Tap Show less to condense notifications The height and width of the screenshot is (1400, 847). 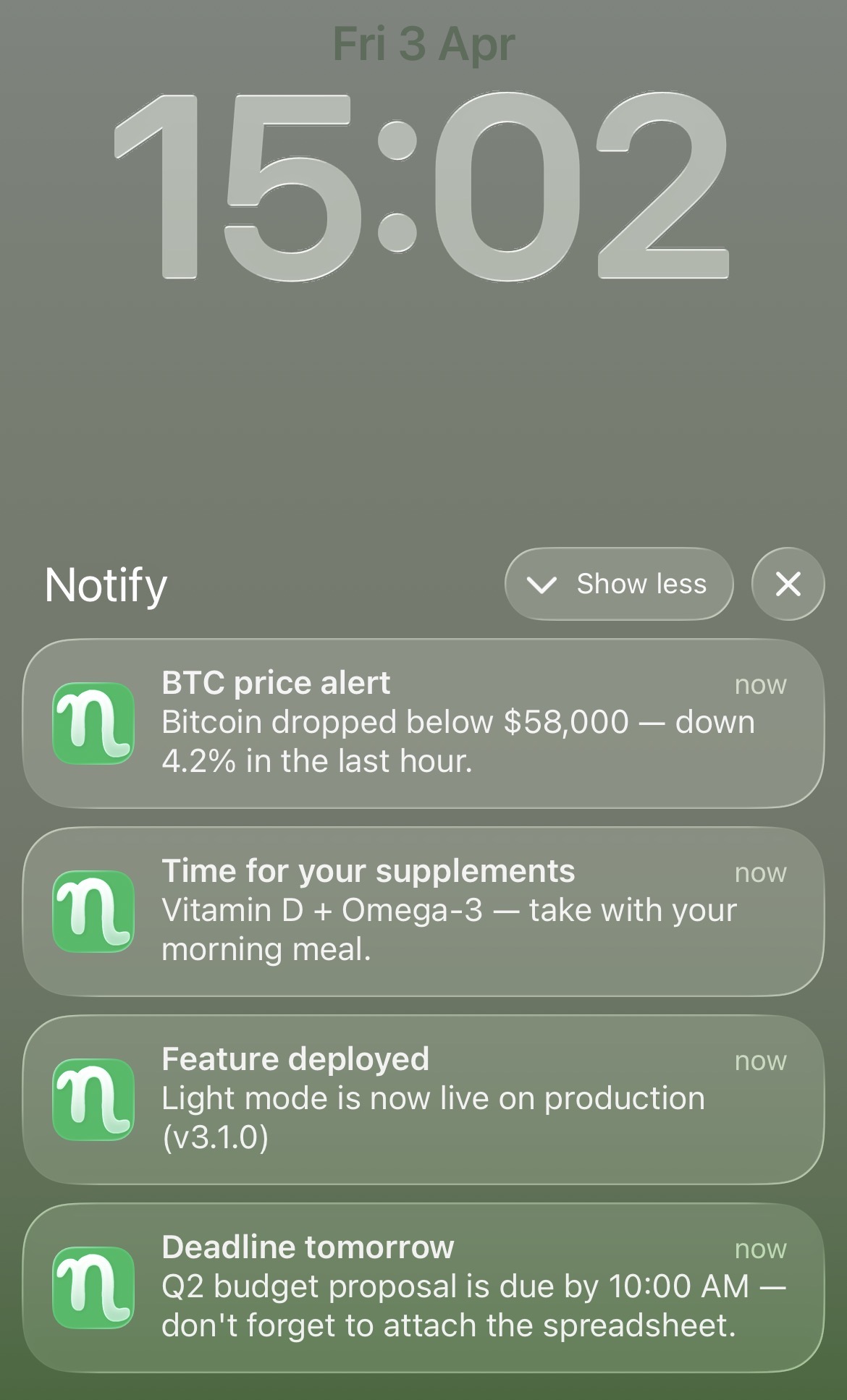click(x=619, y=584)
